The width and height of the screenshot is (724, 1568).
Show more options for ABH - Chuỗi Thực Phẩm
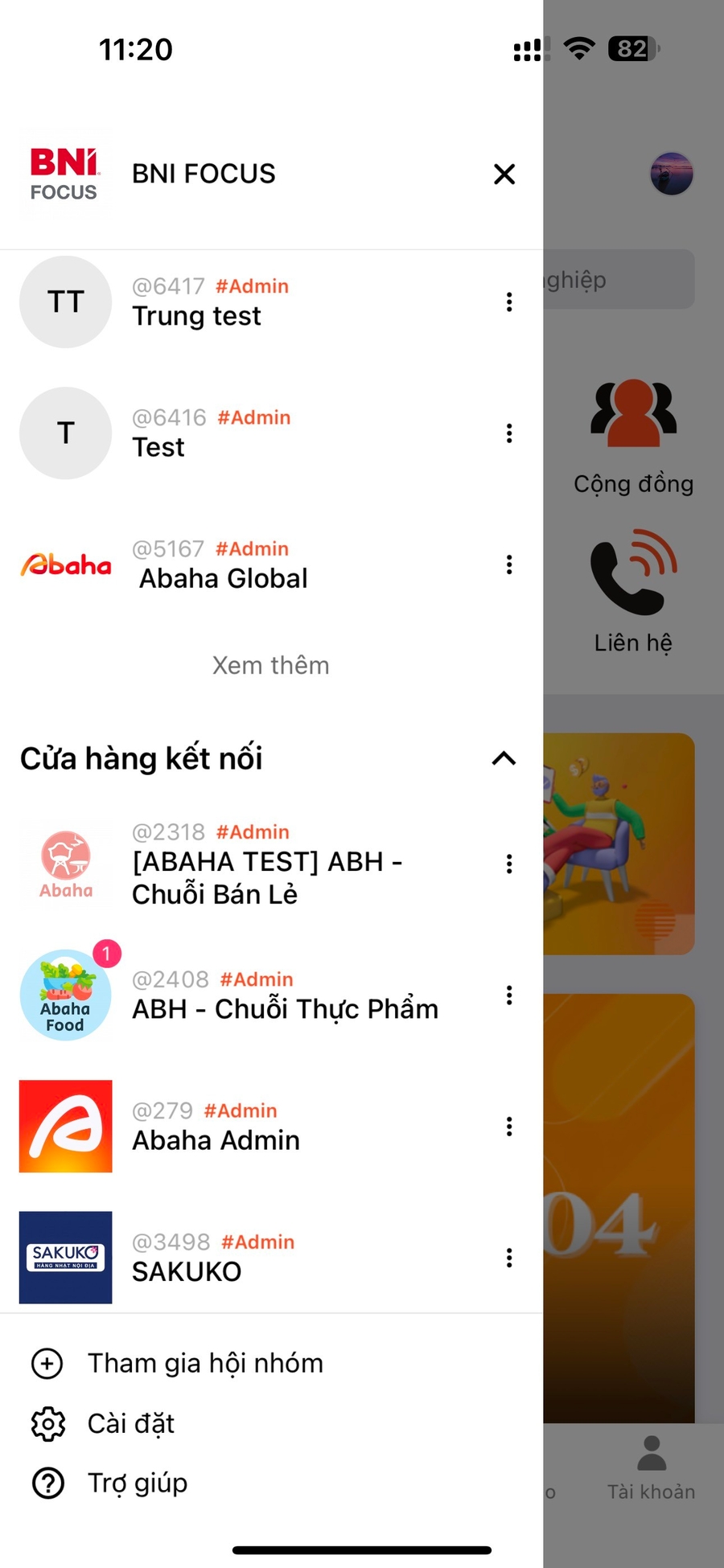(x=509, y=995)
